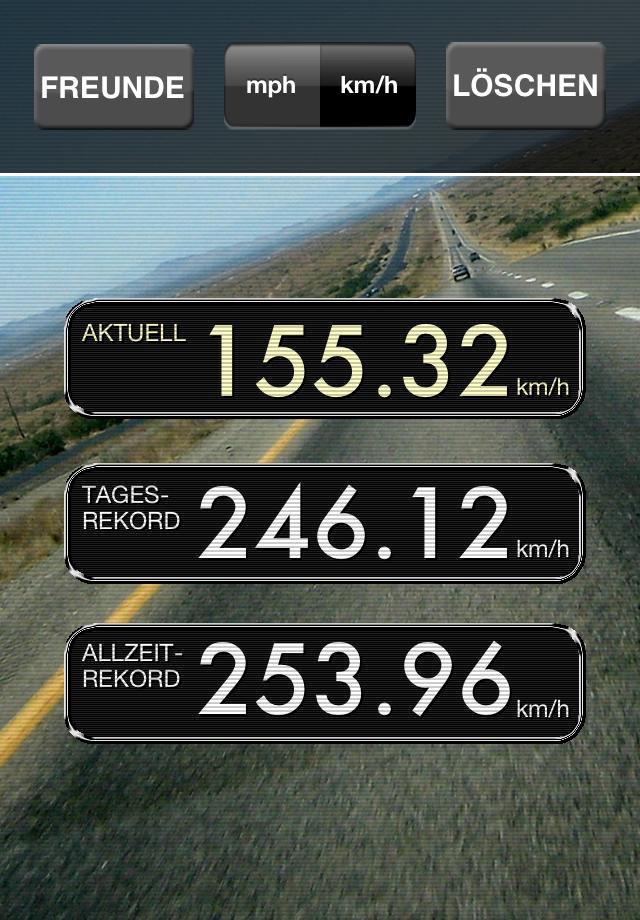Switch speed unit to mph

pyautogui.click(x=272, y=86)
